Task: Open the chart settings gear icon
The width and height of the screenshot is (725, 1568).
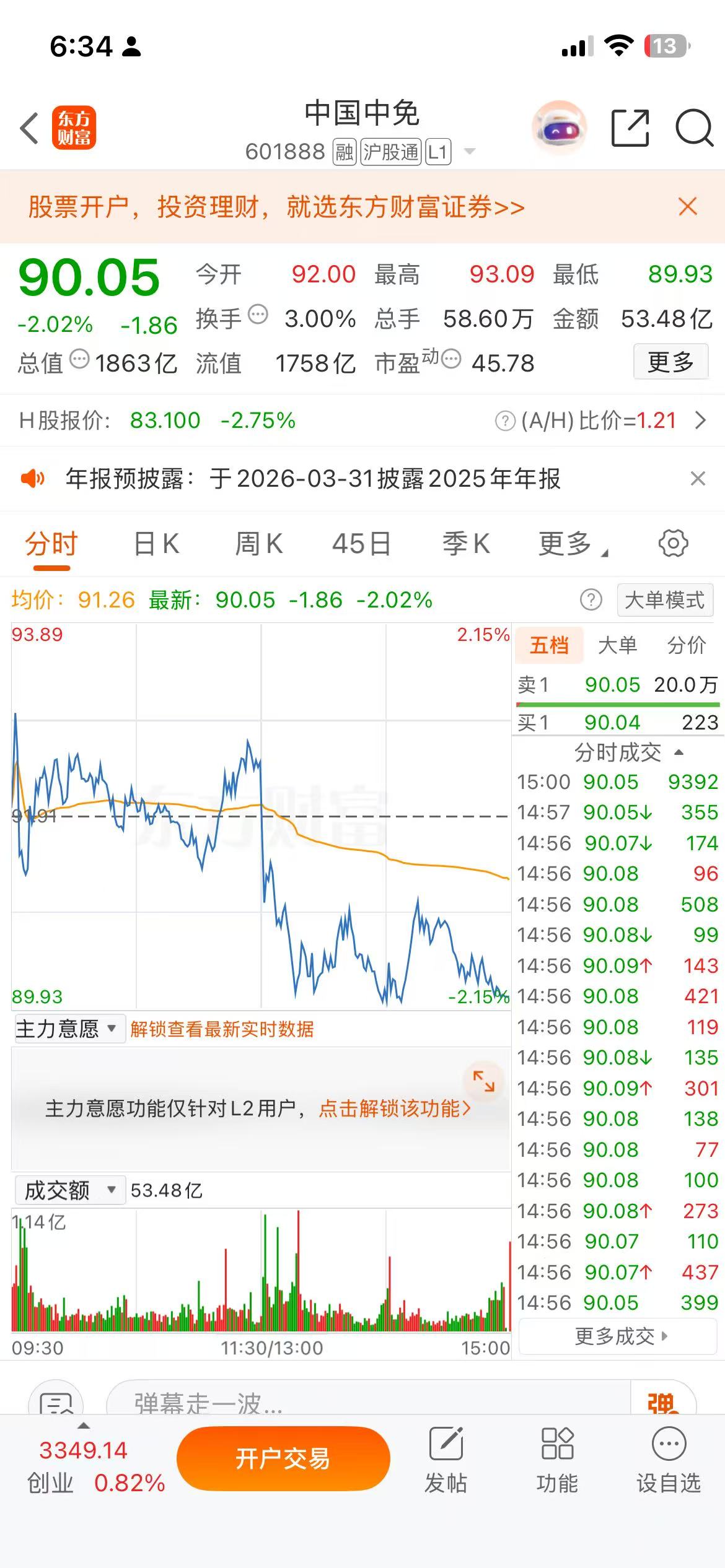Action: 673,543
